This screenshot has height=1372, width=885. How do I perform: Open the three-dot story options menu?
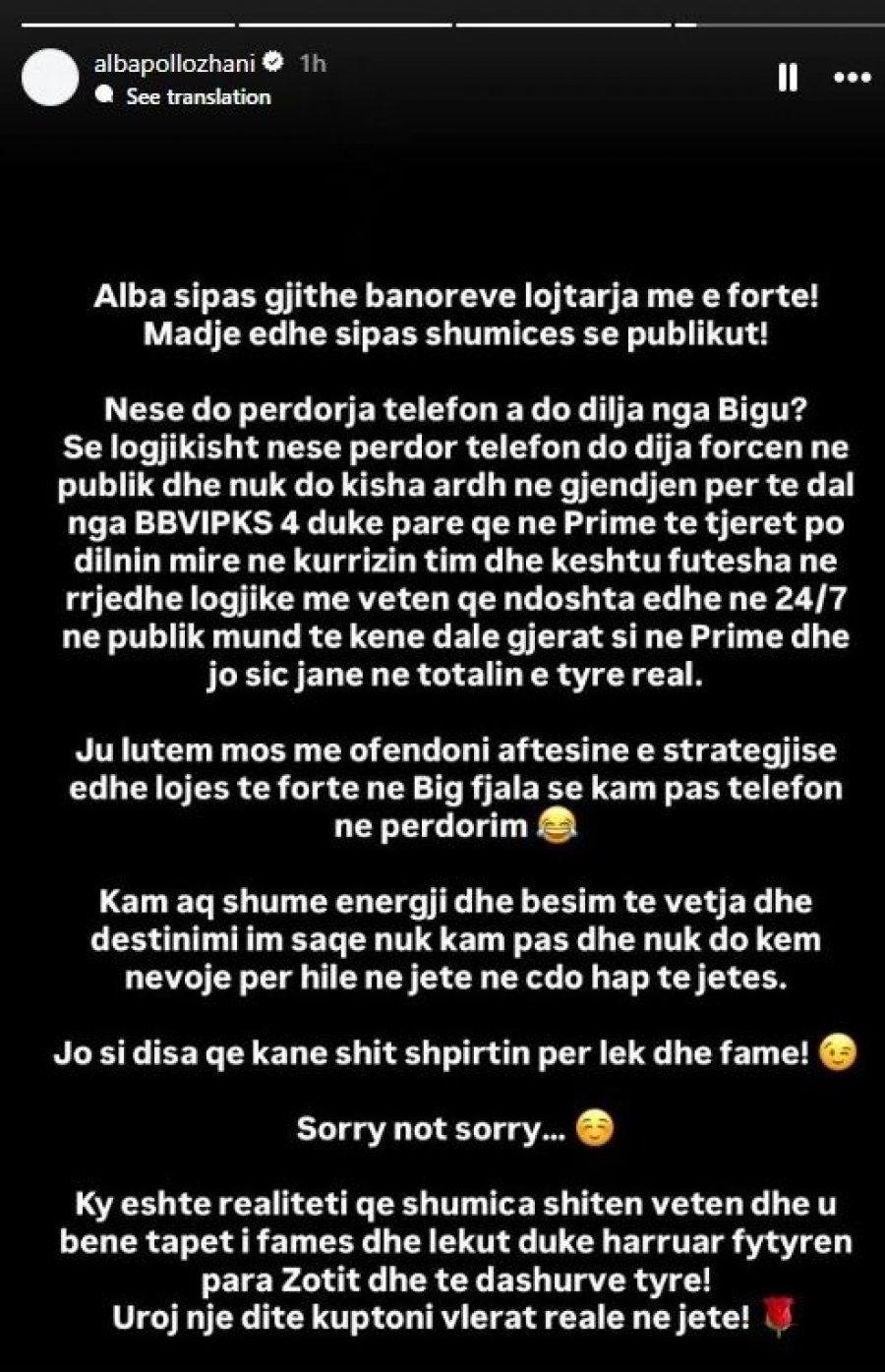(852, 79)
